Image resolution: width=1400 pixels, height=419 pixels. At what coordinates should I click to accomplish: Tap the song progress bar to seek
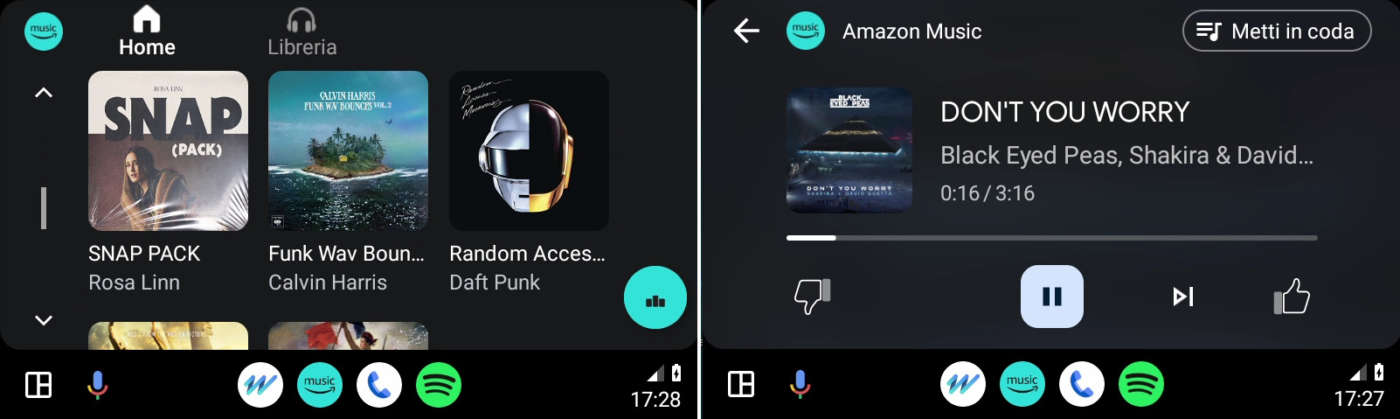1051,238
